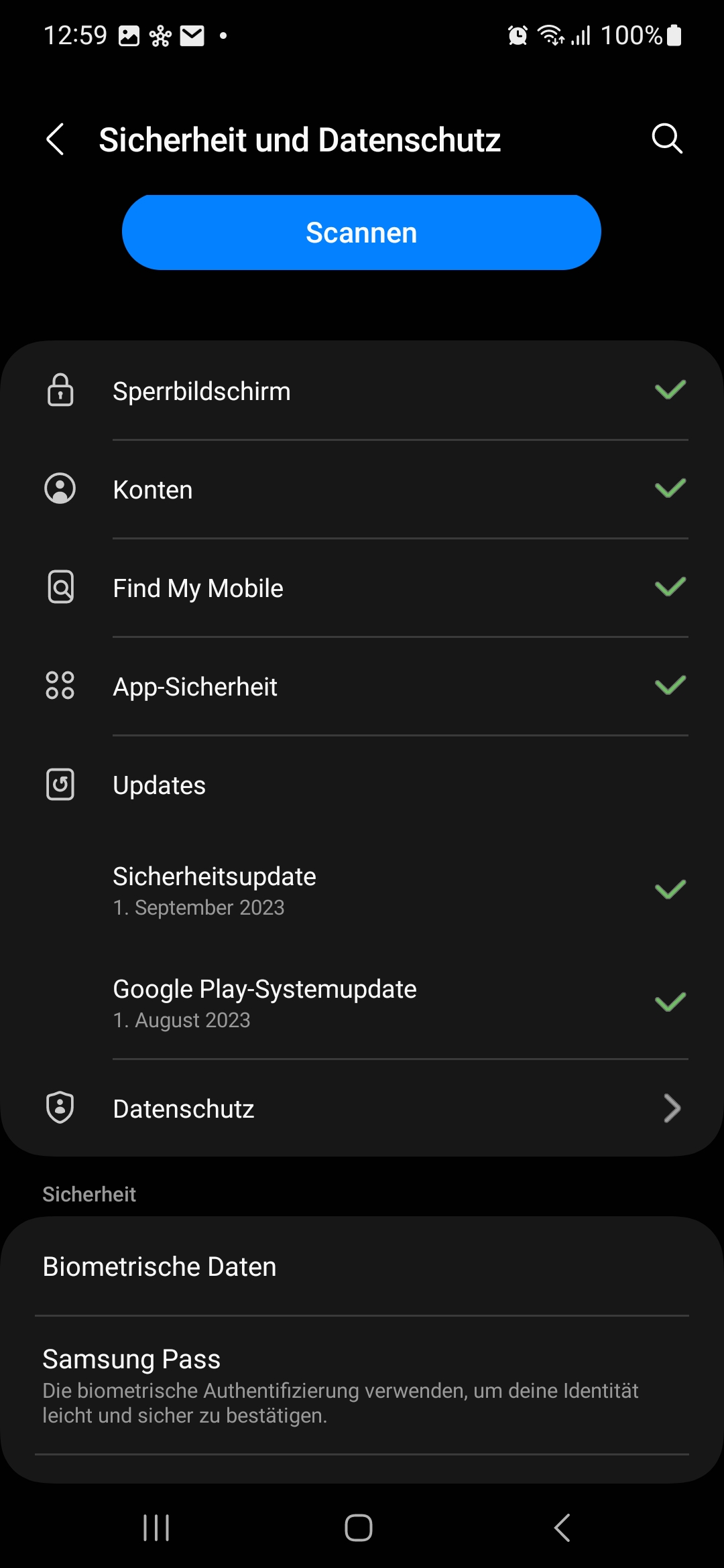Select Find My Mobile

click(x=362, y=588)
